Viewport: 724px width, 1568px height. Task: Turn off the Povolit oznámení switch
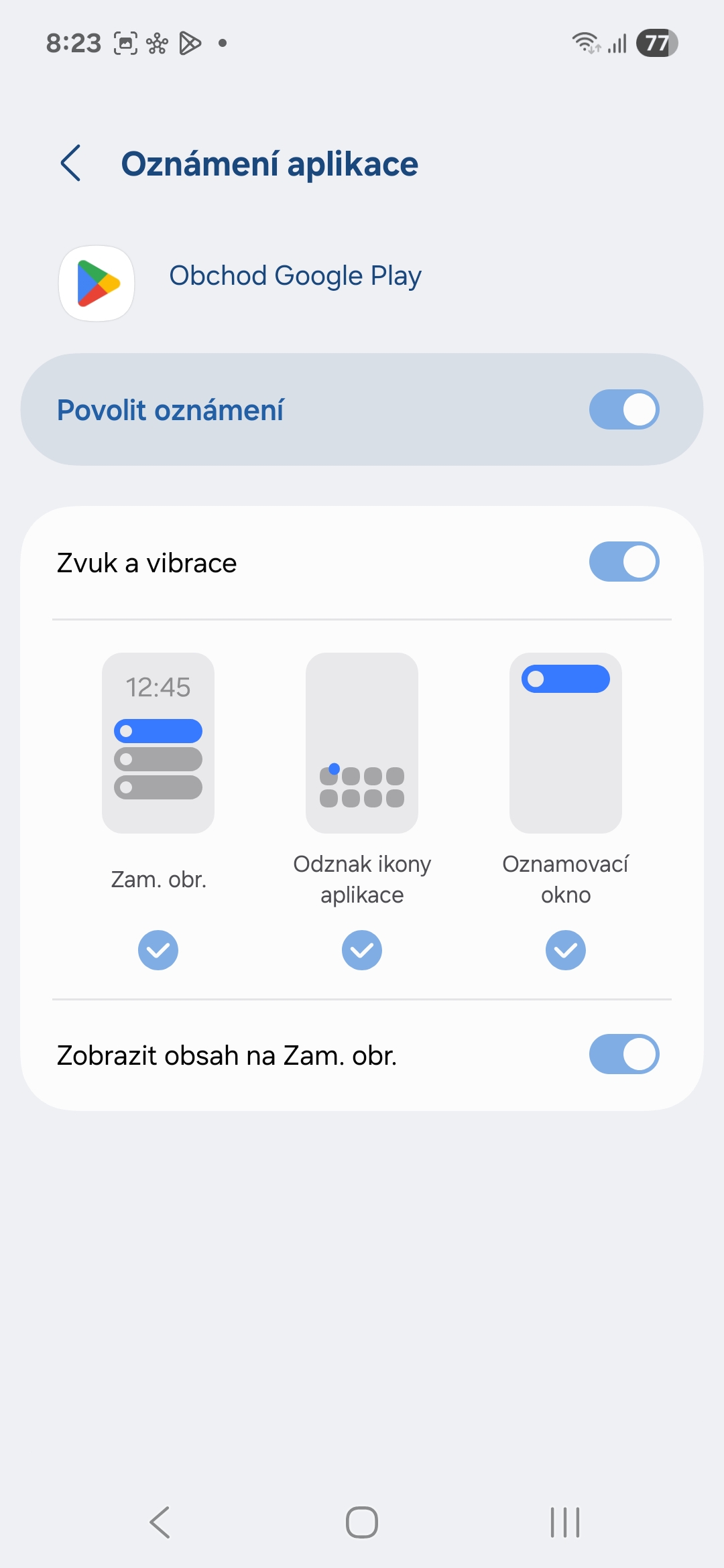(x=624, y=409)
